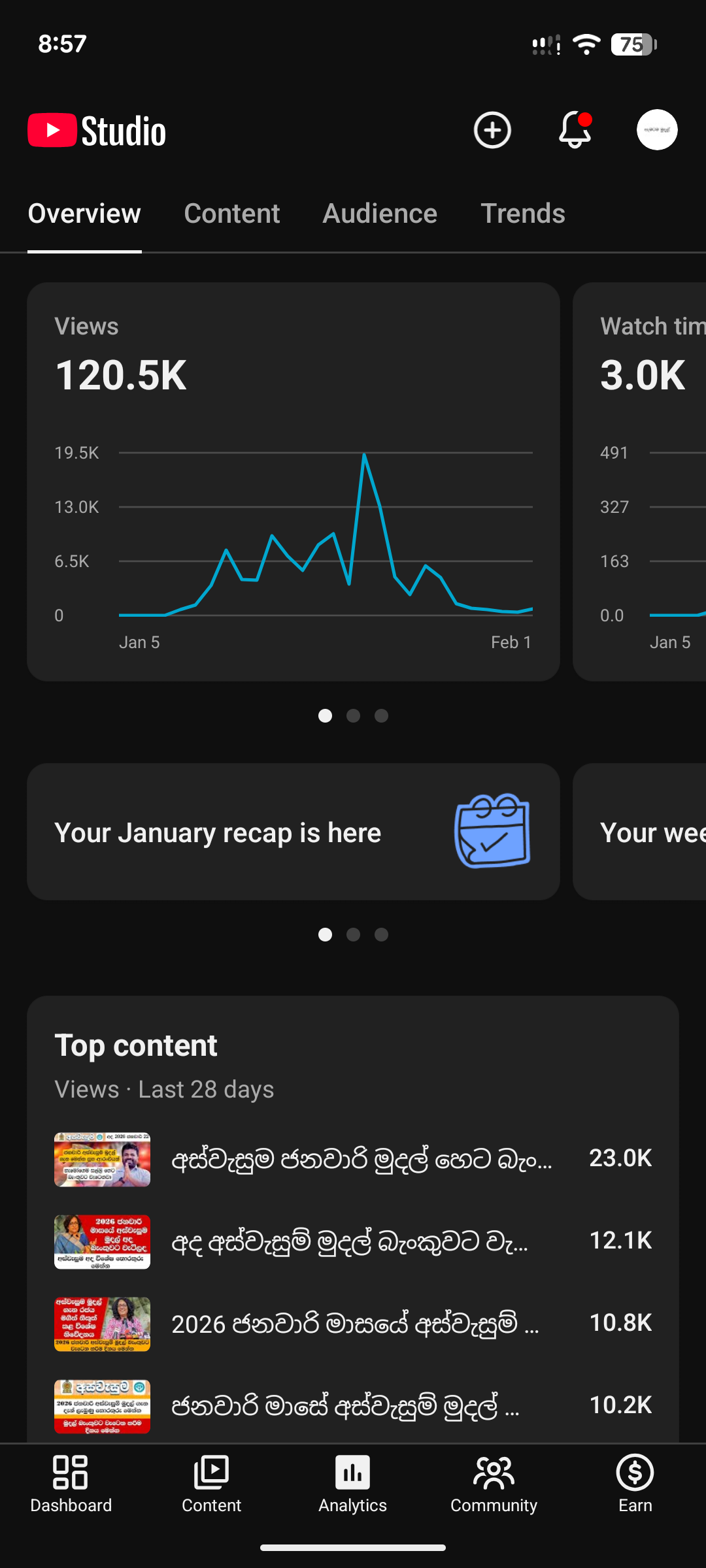Screen dimensions: 706x1568
Task: Select the Overview tab
Action: coord(84,214)
